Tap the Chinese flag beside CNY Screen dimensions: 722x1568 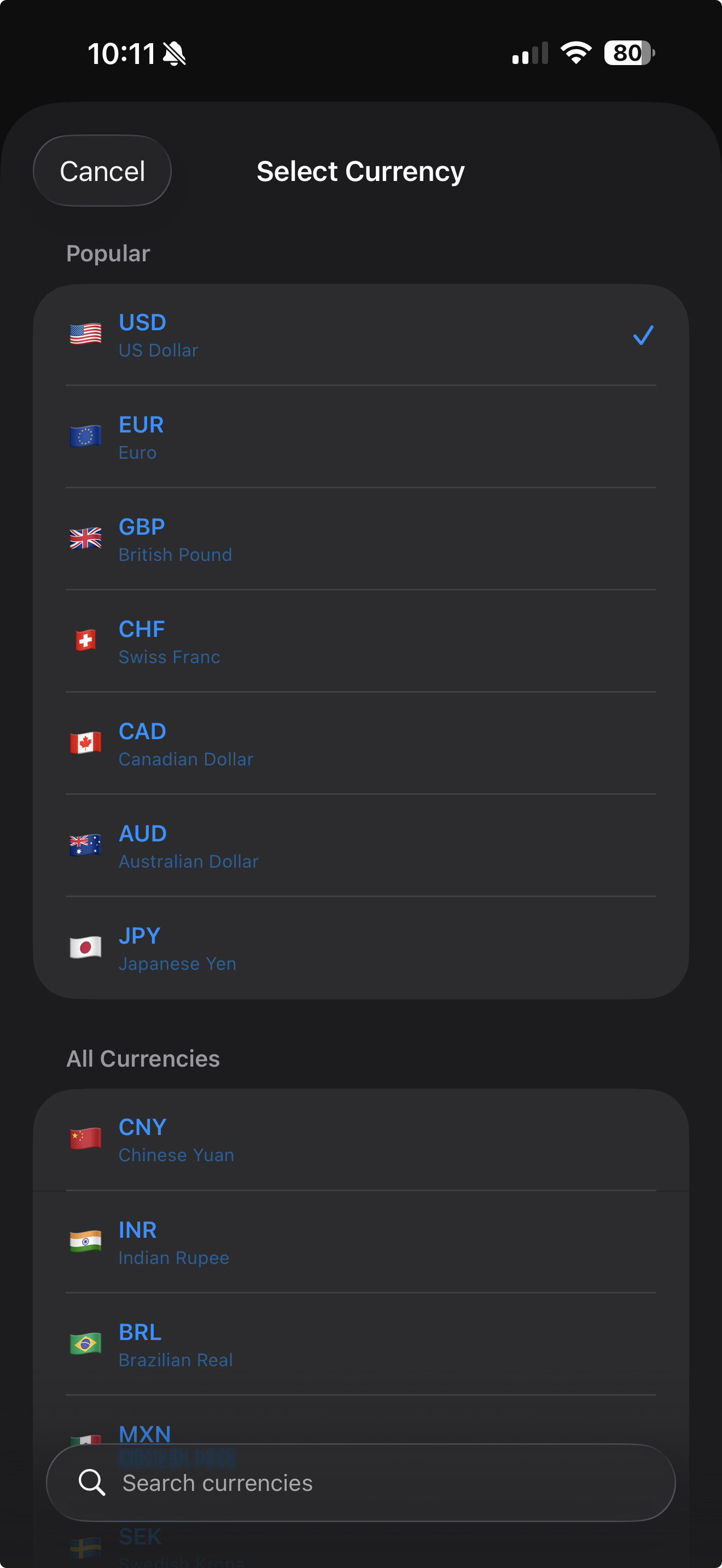click(86, 1139)
